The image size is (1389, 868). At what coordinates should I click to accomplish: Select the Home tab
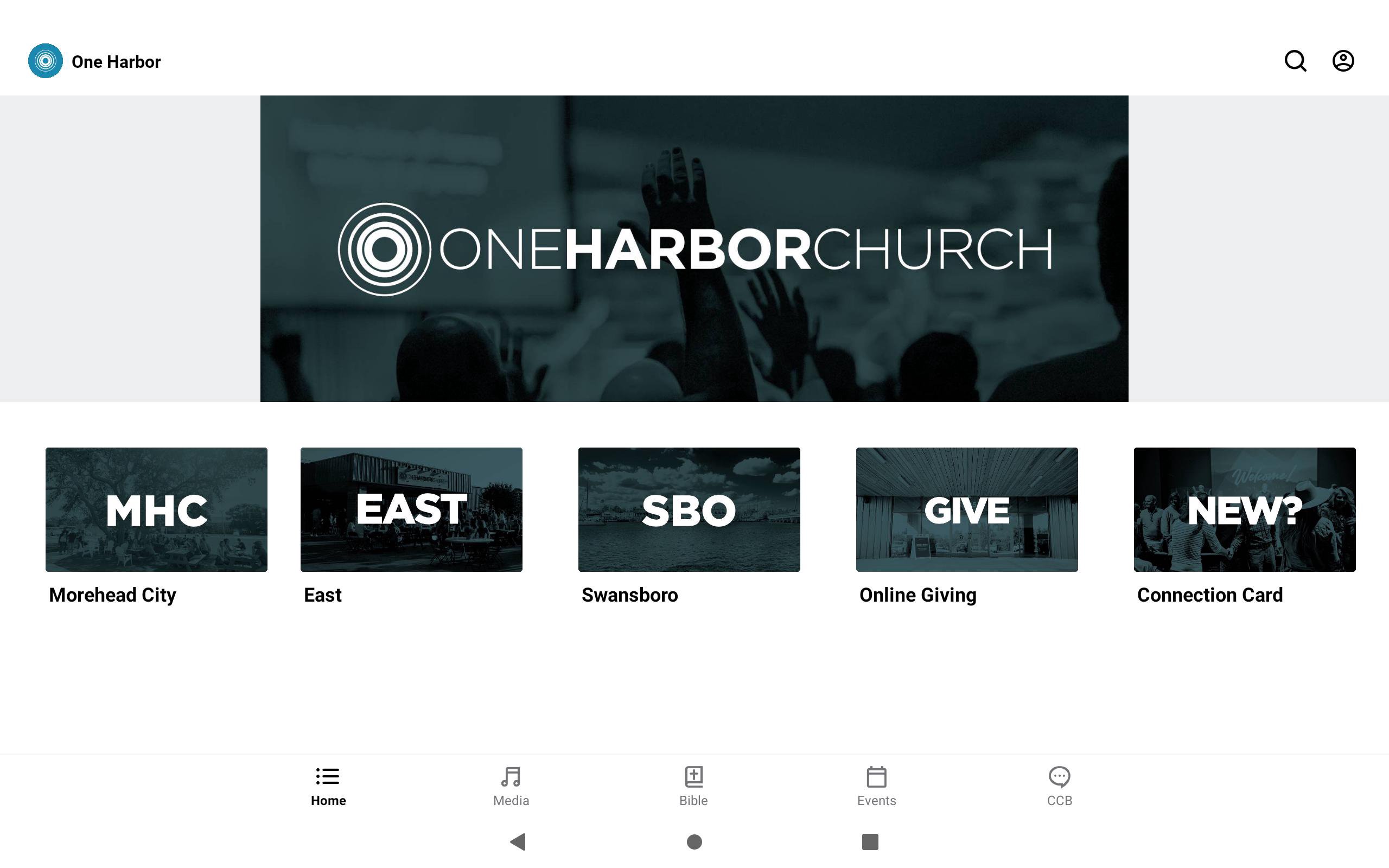[x=328, y=786]
